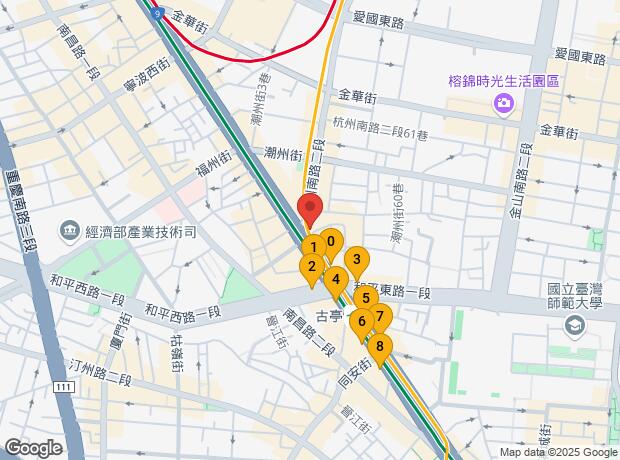Select the orange marker numbered 1

click(x=313, y=247)
